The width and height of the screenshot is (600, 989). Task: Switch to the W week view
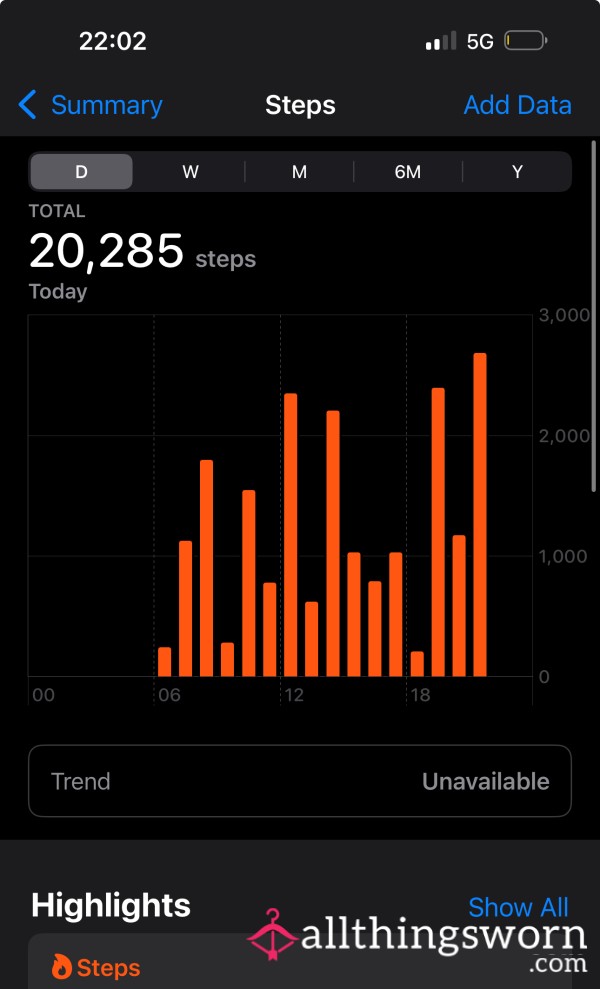coord(191,172)
